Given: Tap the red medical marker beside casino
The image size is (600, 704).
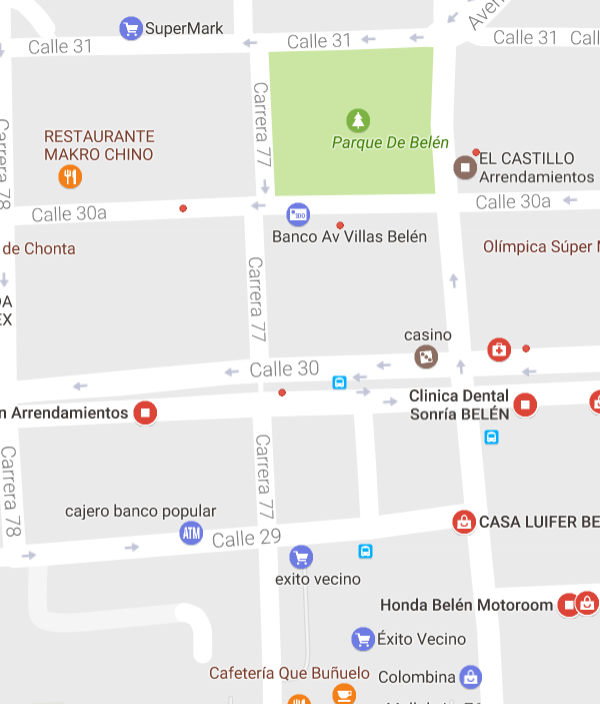Looking at the screenshot, I should click(498, 350).
